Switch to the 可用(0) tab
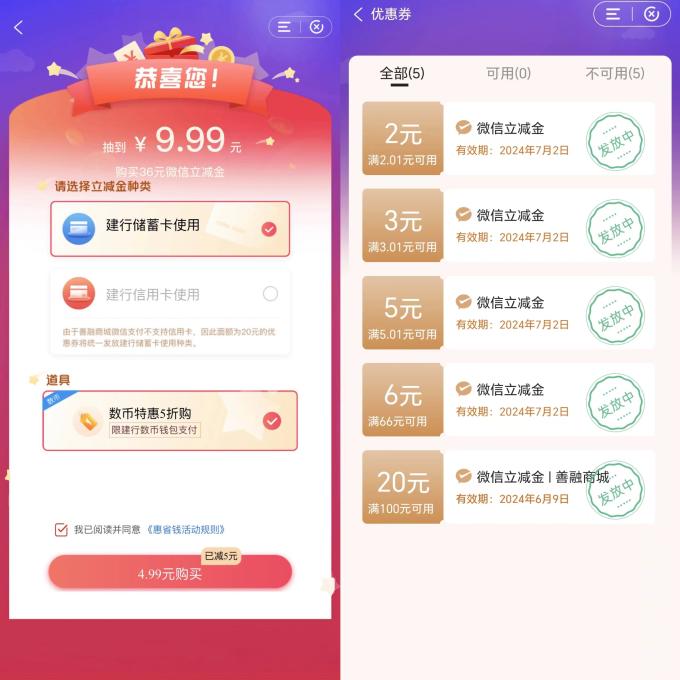 (508, 74)
